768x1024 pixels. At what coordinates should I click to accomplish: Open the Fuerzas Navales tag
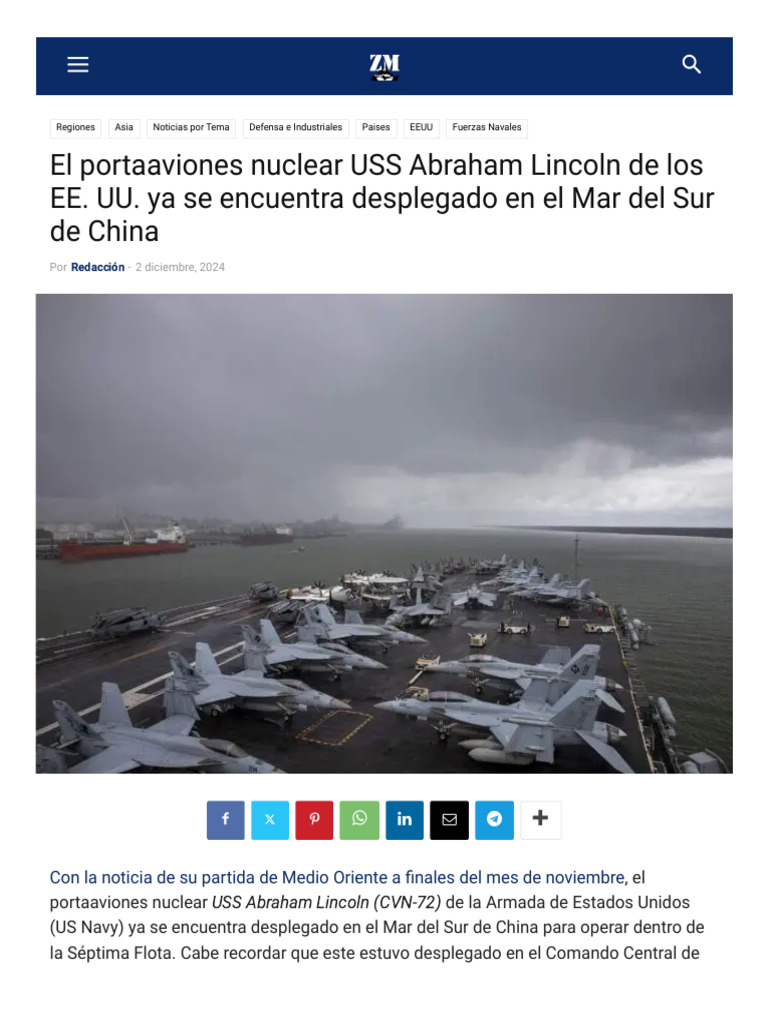pyautogui.click(x=487, y=127)
